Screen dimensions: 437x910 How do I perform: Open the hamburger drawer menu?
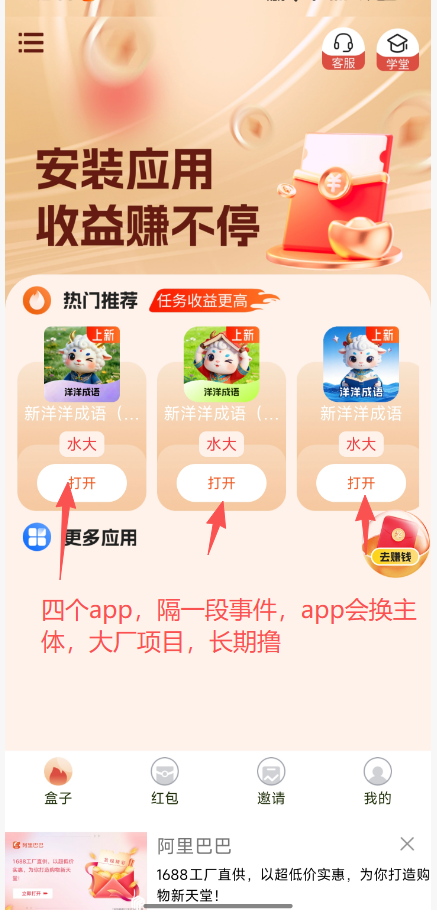[31, 42]
